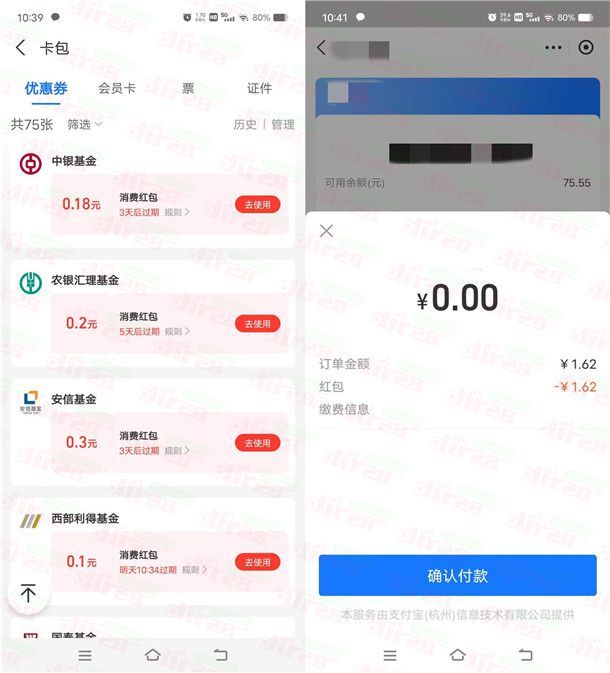Close the payment confirmation sheet
This screenshot has height=673, width=610.
tap(326, 231)
